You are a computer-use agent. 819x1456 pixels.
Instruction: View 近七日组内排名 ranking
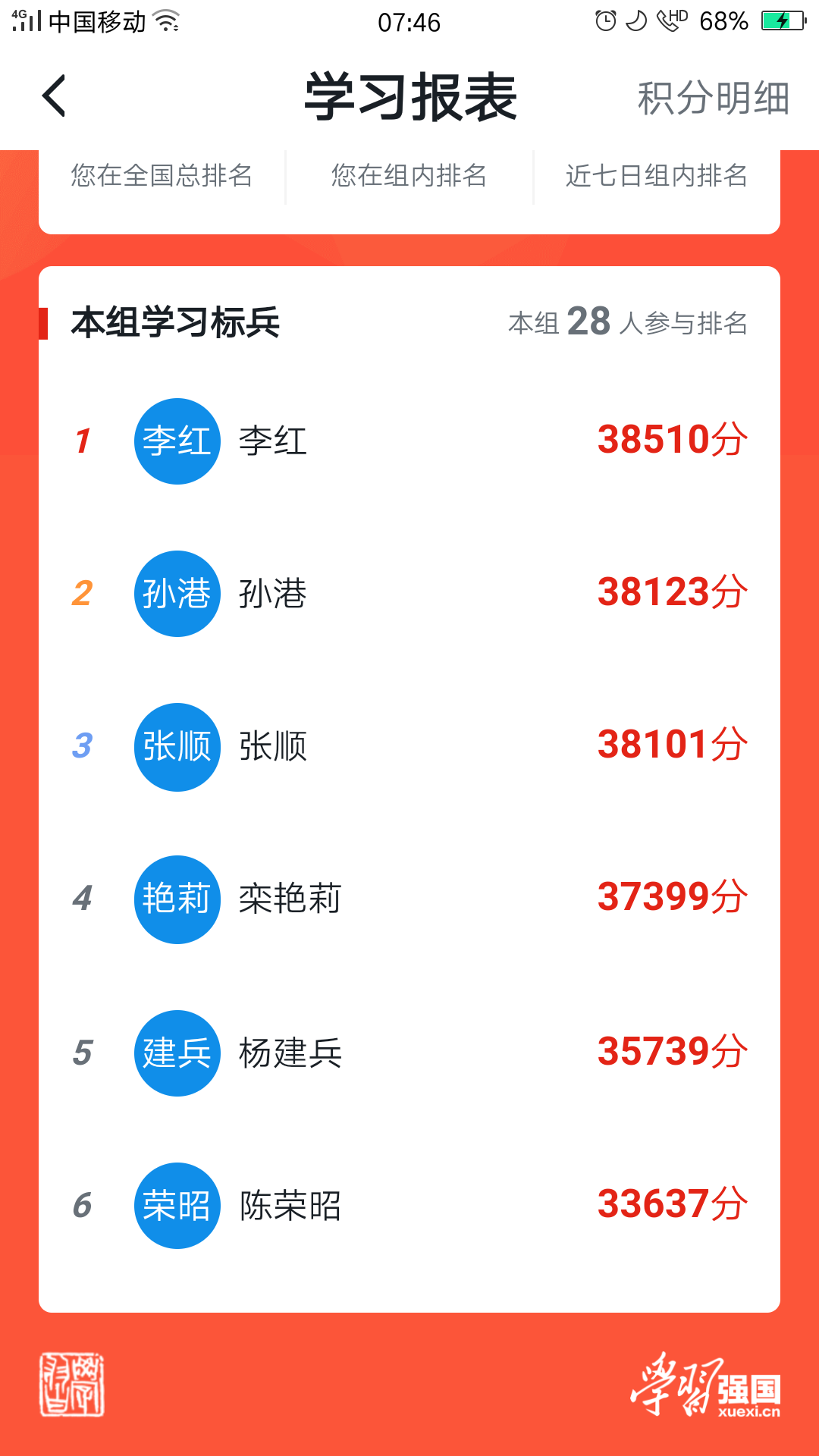(657, 176)
